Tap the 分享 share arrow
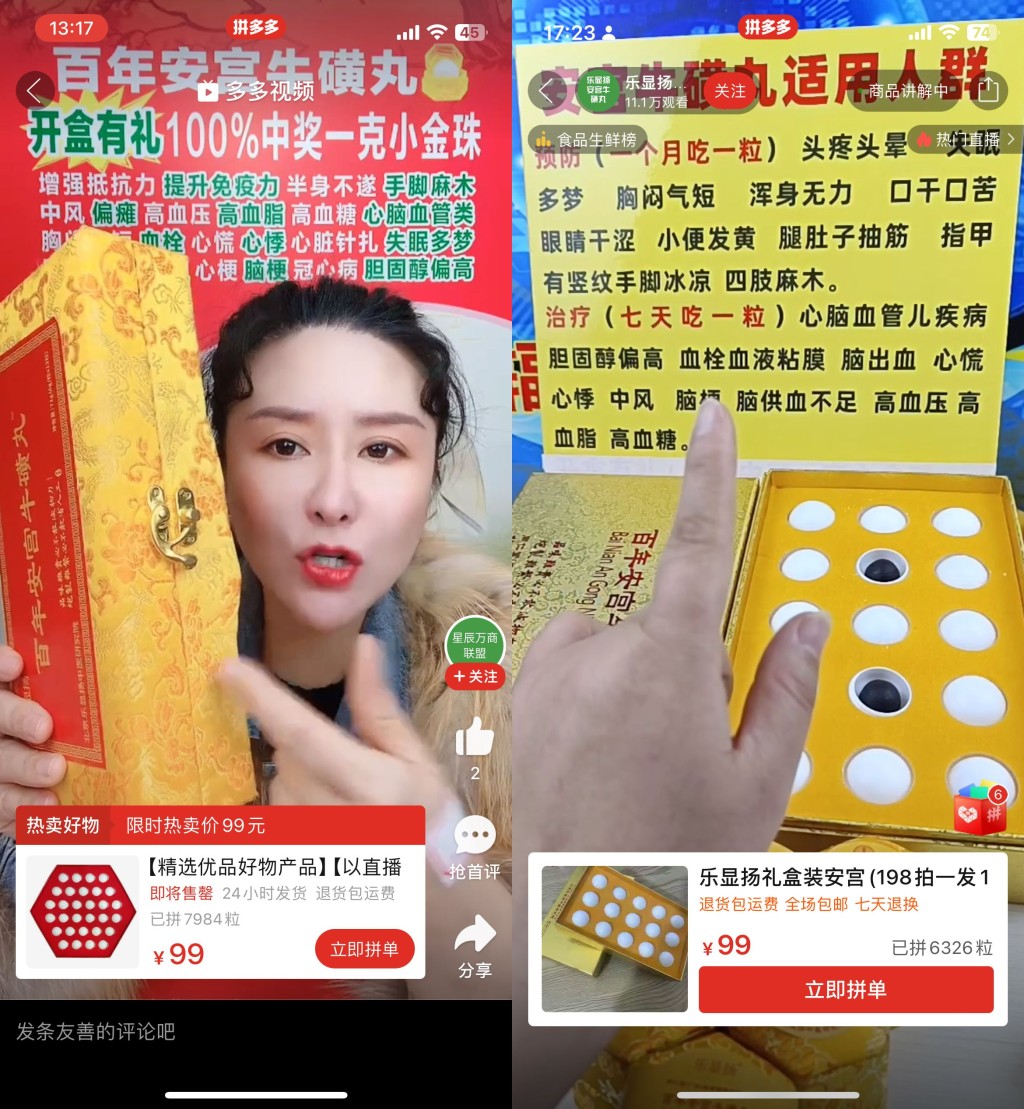1024x1109 pixels. [x=474, y=935]
